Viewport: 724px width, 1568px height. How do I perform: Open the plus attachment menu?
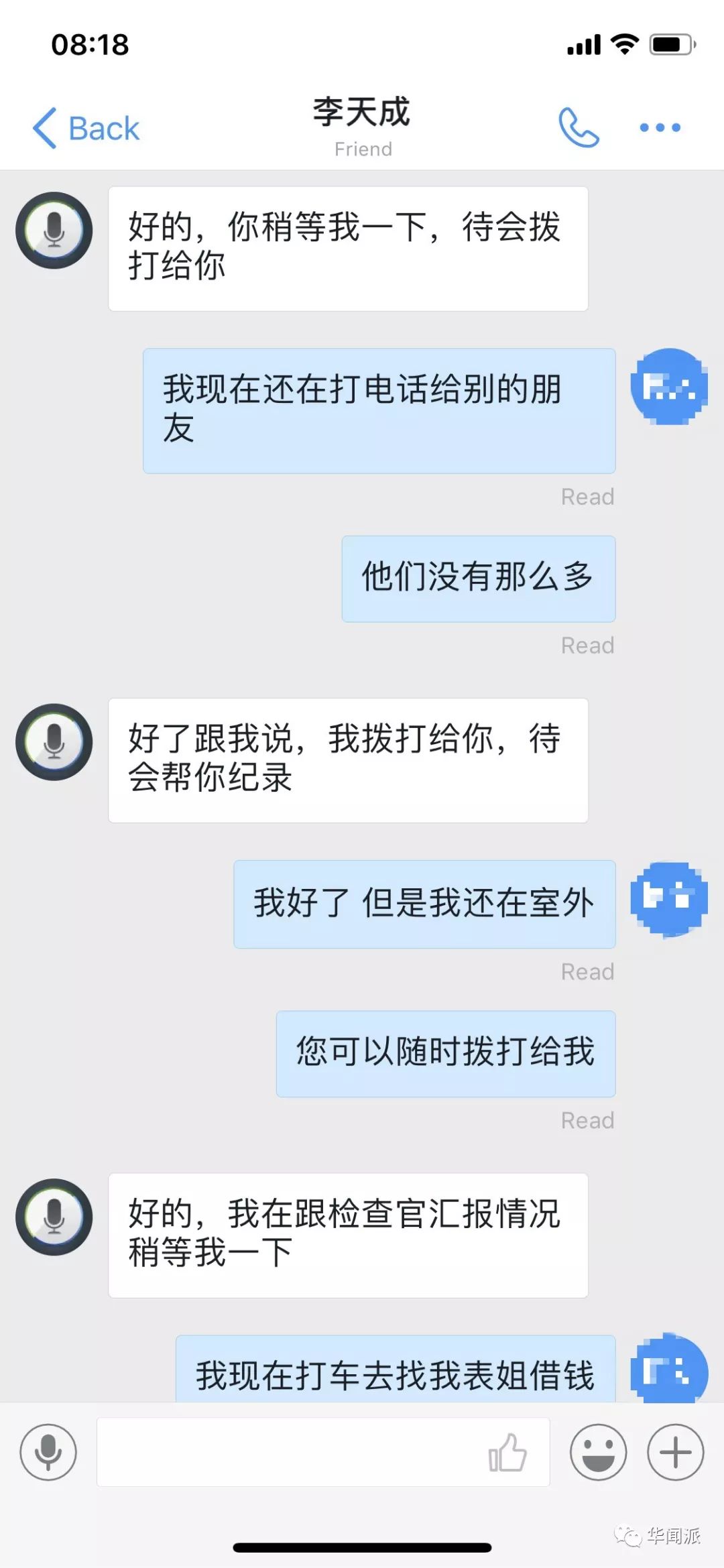(x=675, y=1452)
